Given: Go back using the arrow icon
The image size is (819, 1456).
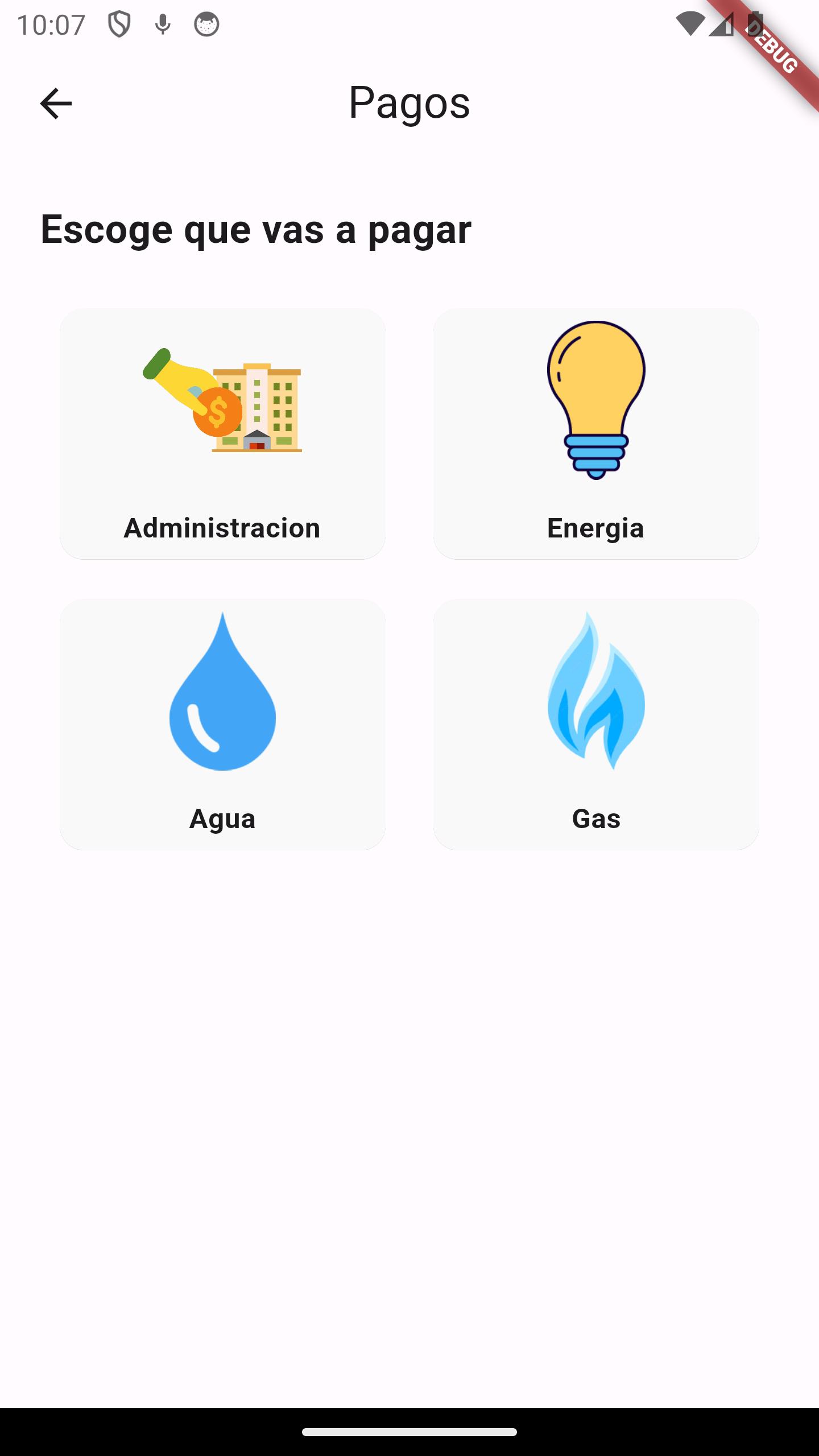Looking at the screenshot, I should pos(56,104).
